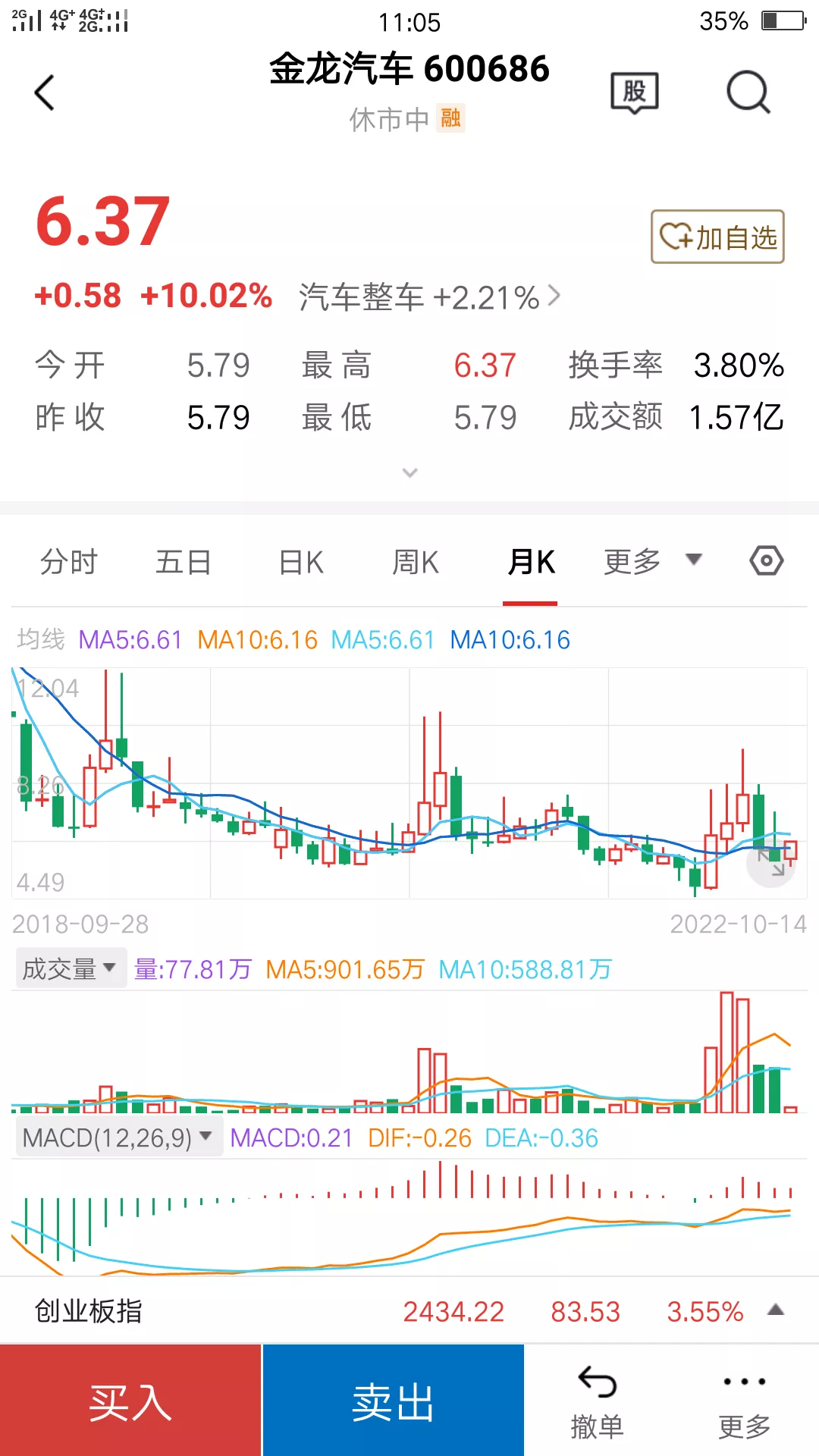Switch to 日K chart tab
Screen dimensions: 819x1456
pyautogui.click(x=301, y=562)
